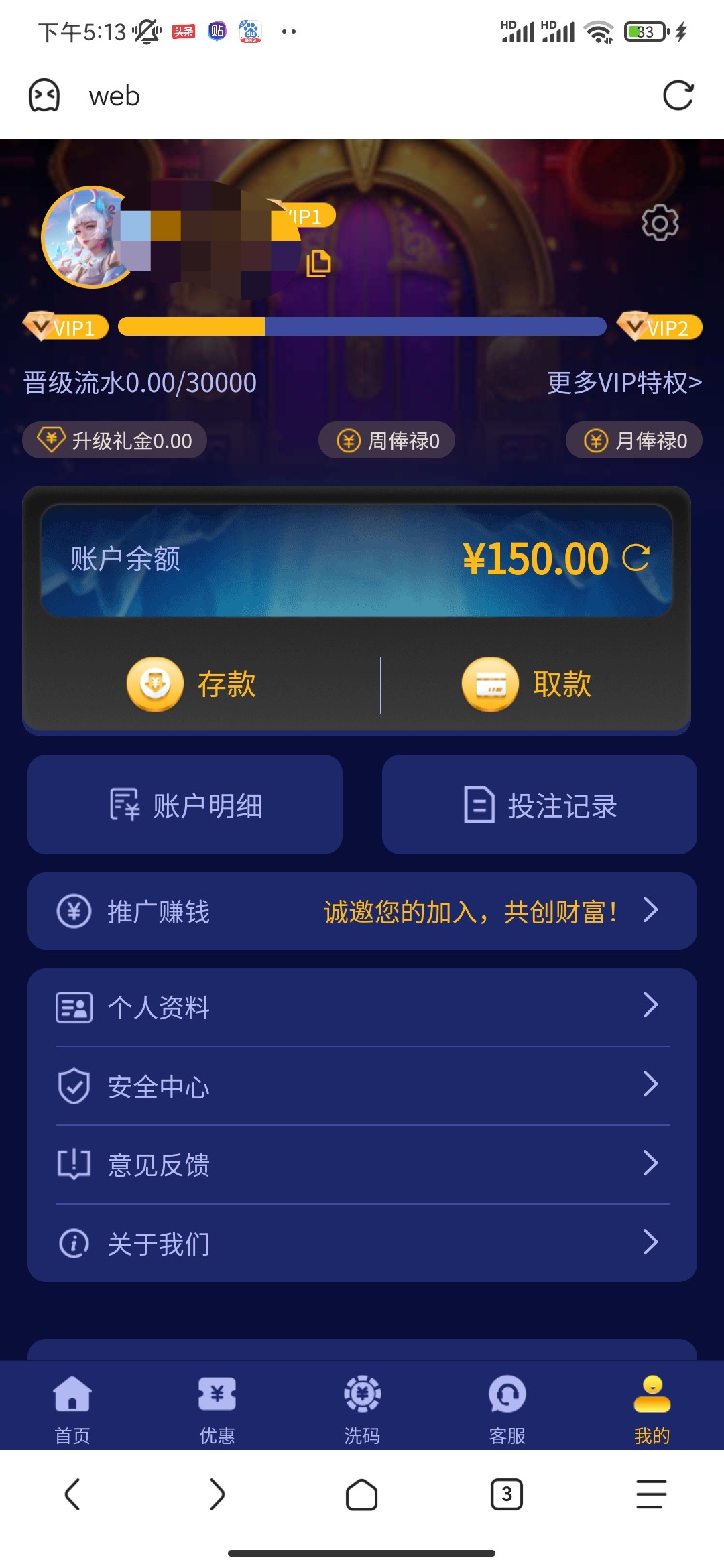Tap the 升级礼金0.00 chip
Image resolution: width=724 pixels, height=1568 pixels.
115,440
